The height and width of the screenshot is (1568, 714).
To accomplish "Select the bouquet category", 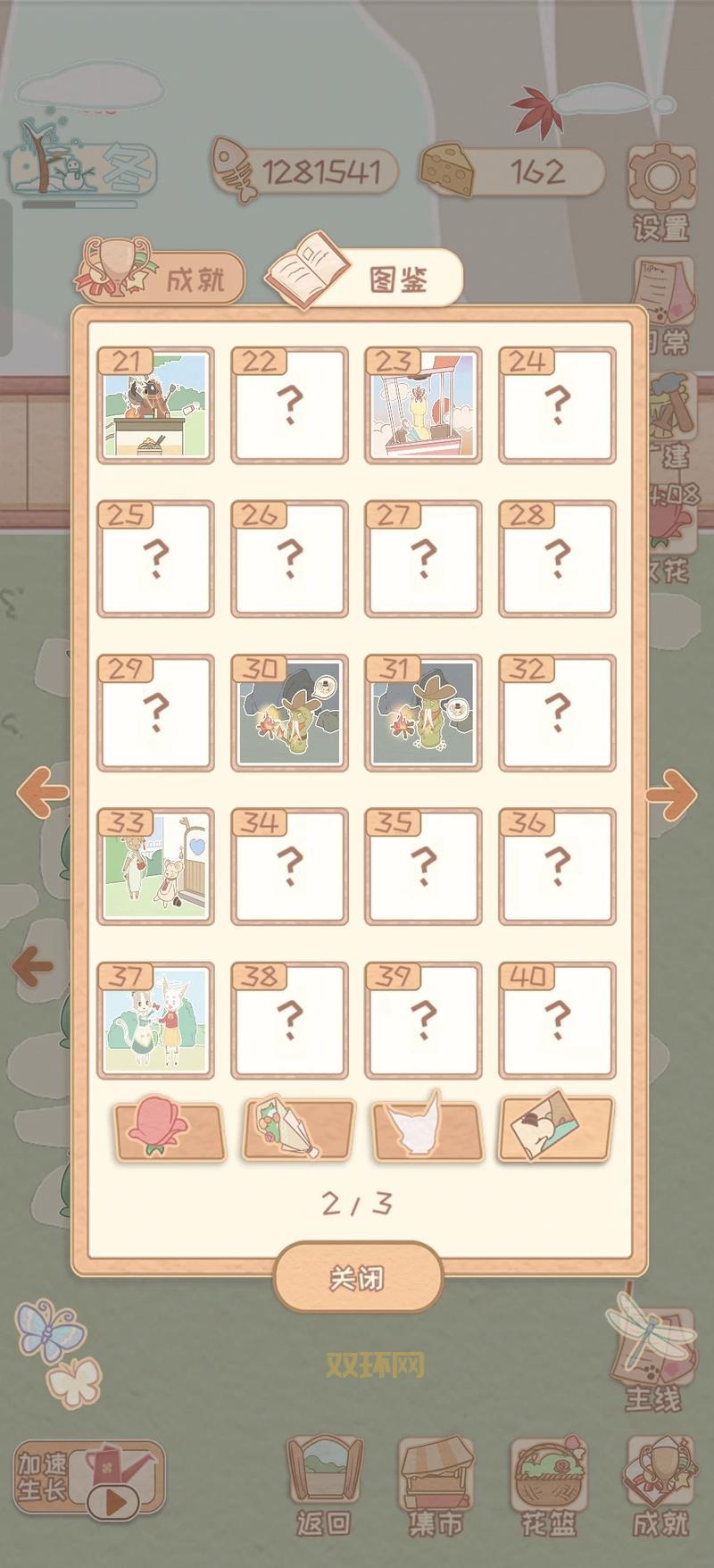I will click(298, 1130).
